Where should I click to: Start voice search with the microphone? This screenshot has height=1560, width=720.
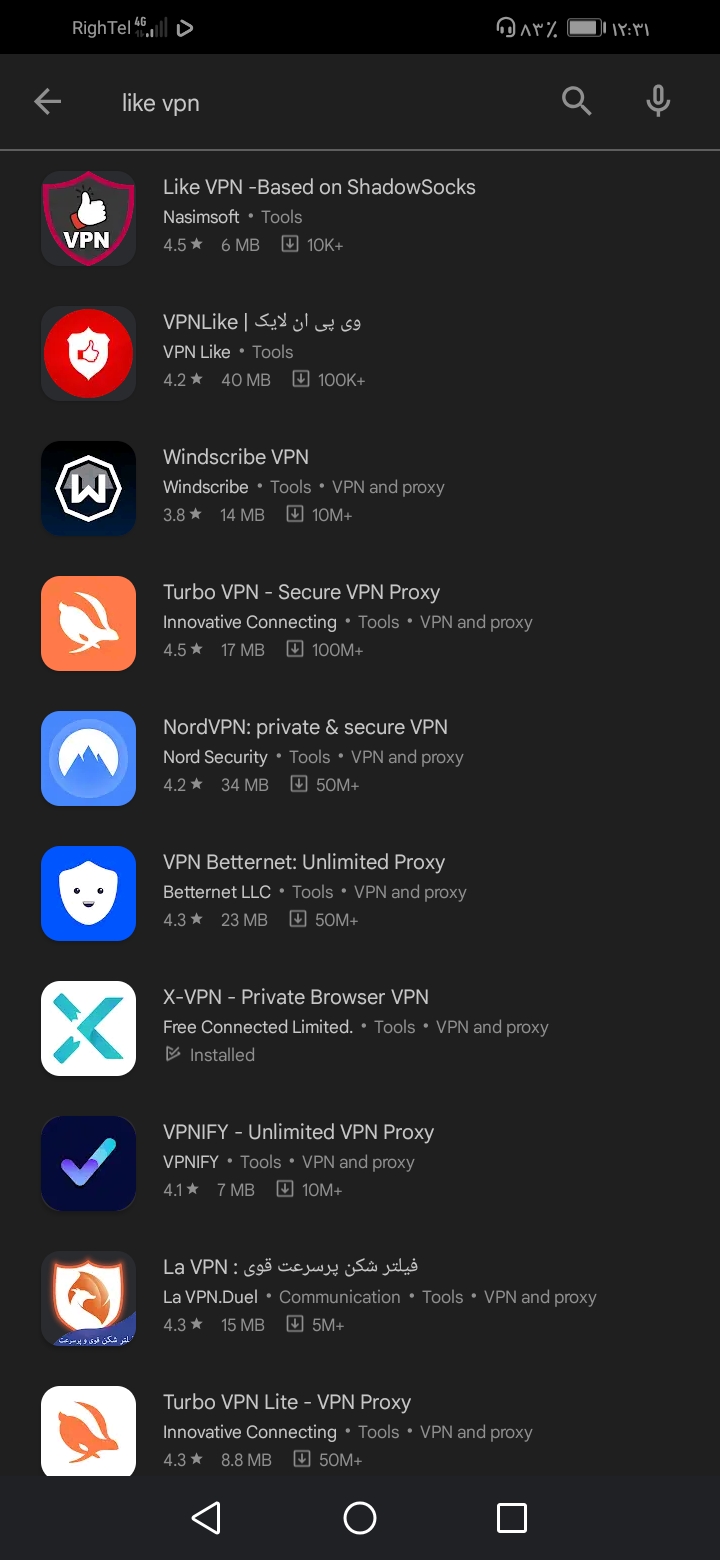[x=657, y=101]
